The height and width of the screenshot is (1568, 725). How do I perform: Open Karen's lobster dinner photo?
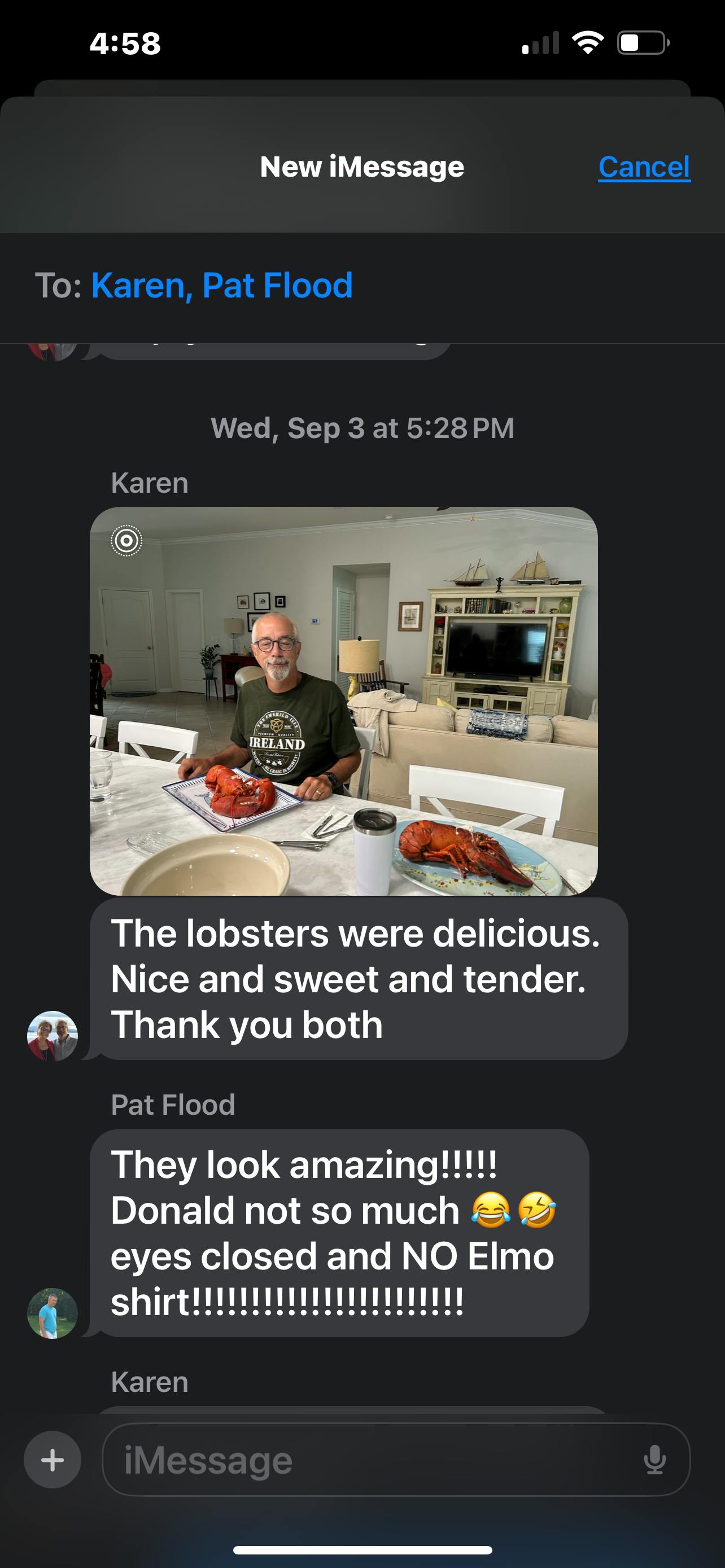343,700
